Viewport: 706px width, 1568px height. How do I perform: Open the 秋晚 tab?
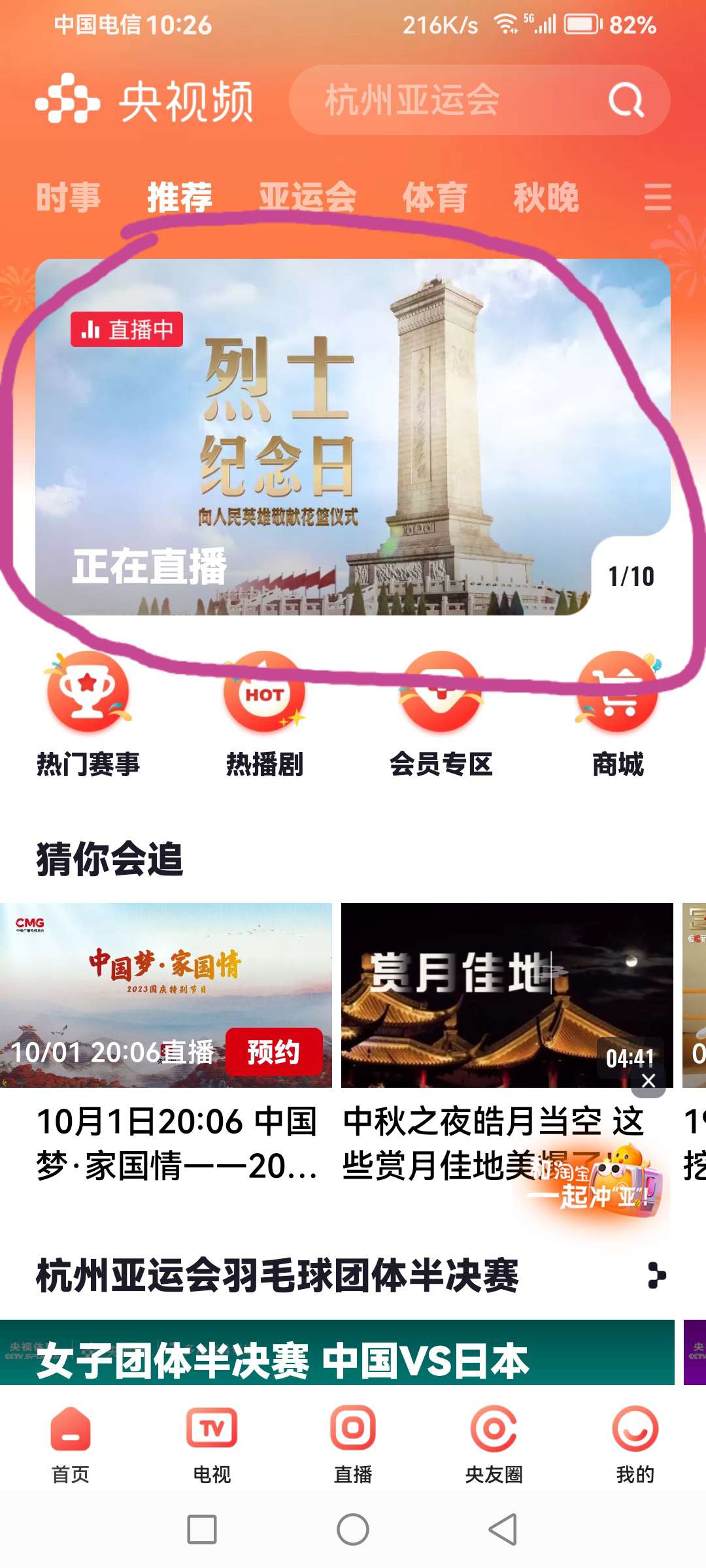click(546, 197)
